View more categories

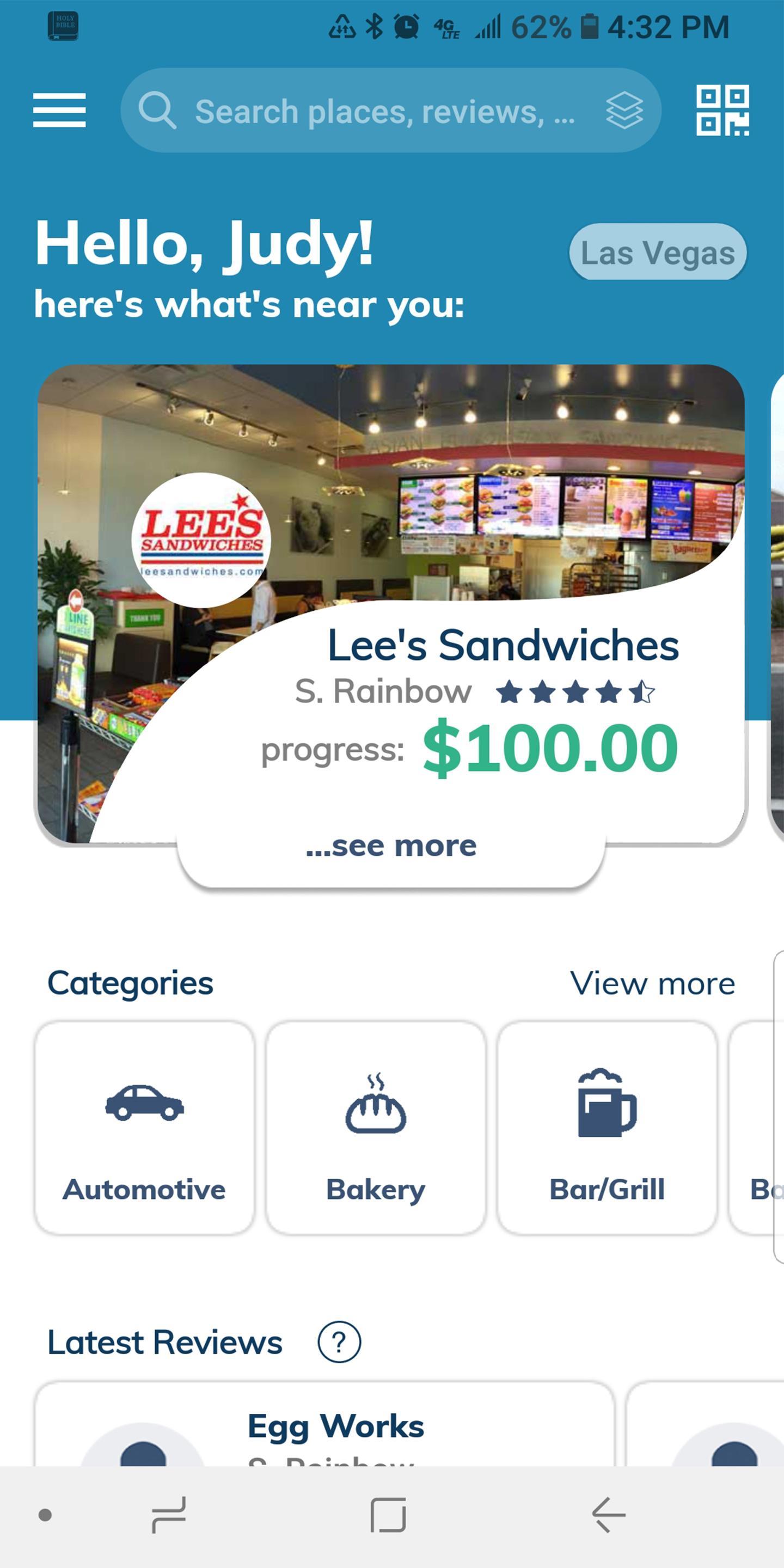(x=652, y=983)
